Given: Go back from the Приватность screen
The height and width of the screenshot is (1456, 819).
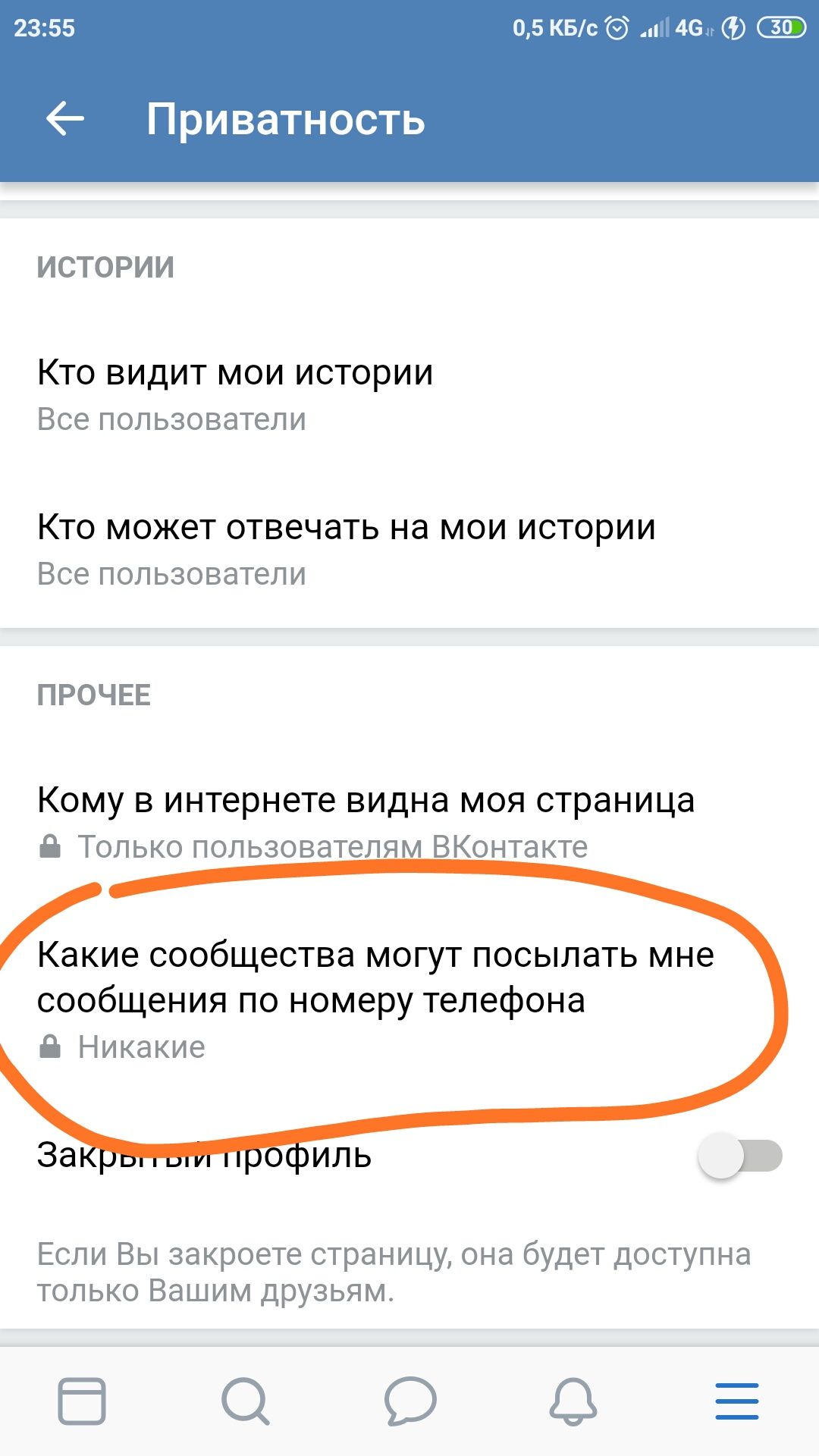Looking at the screenshot, I should 65,119.
